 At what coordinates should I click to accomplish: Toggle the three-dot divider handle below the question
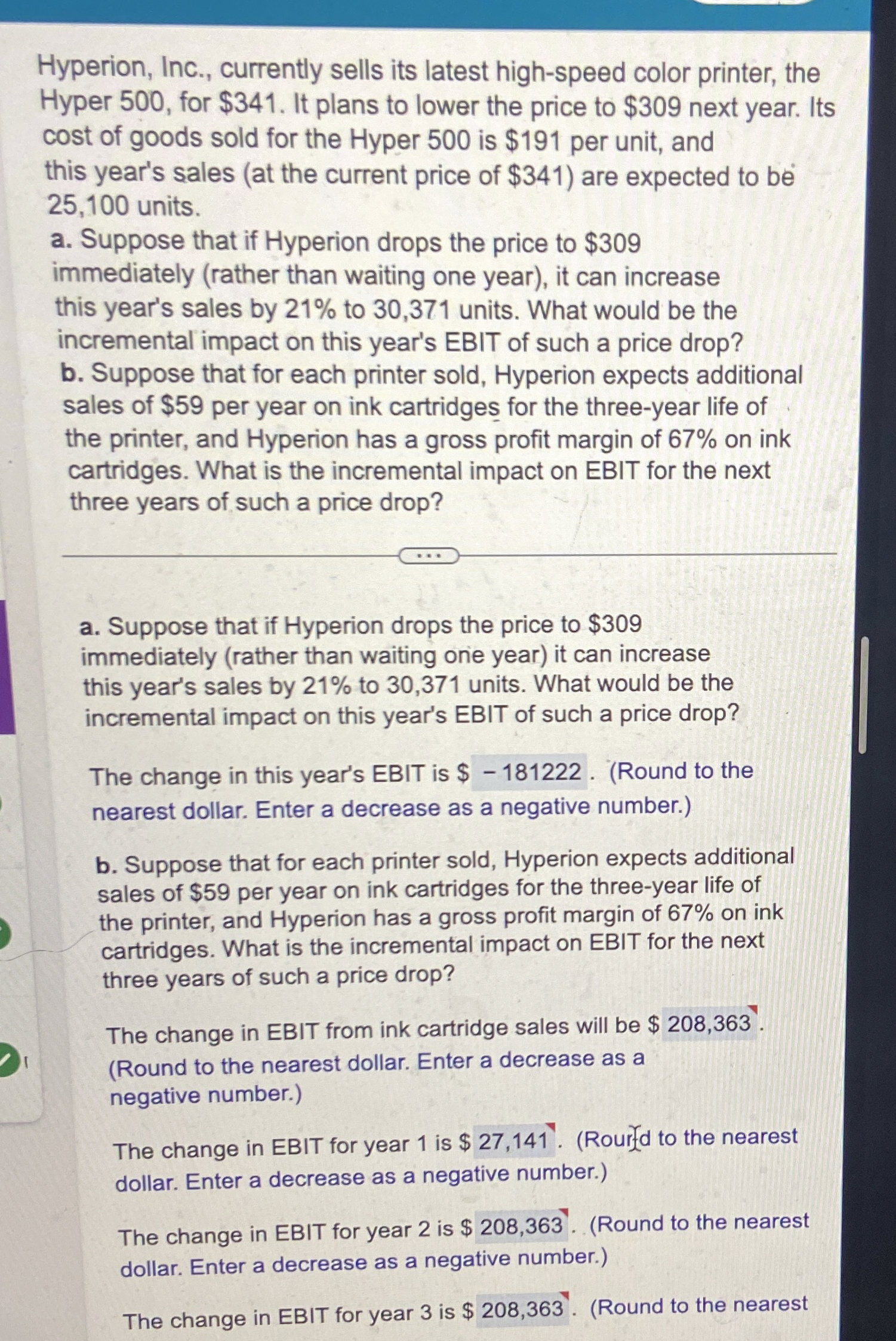coord(429,556)
